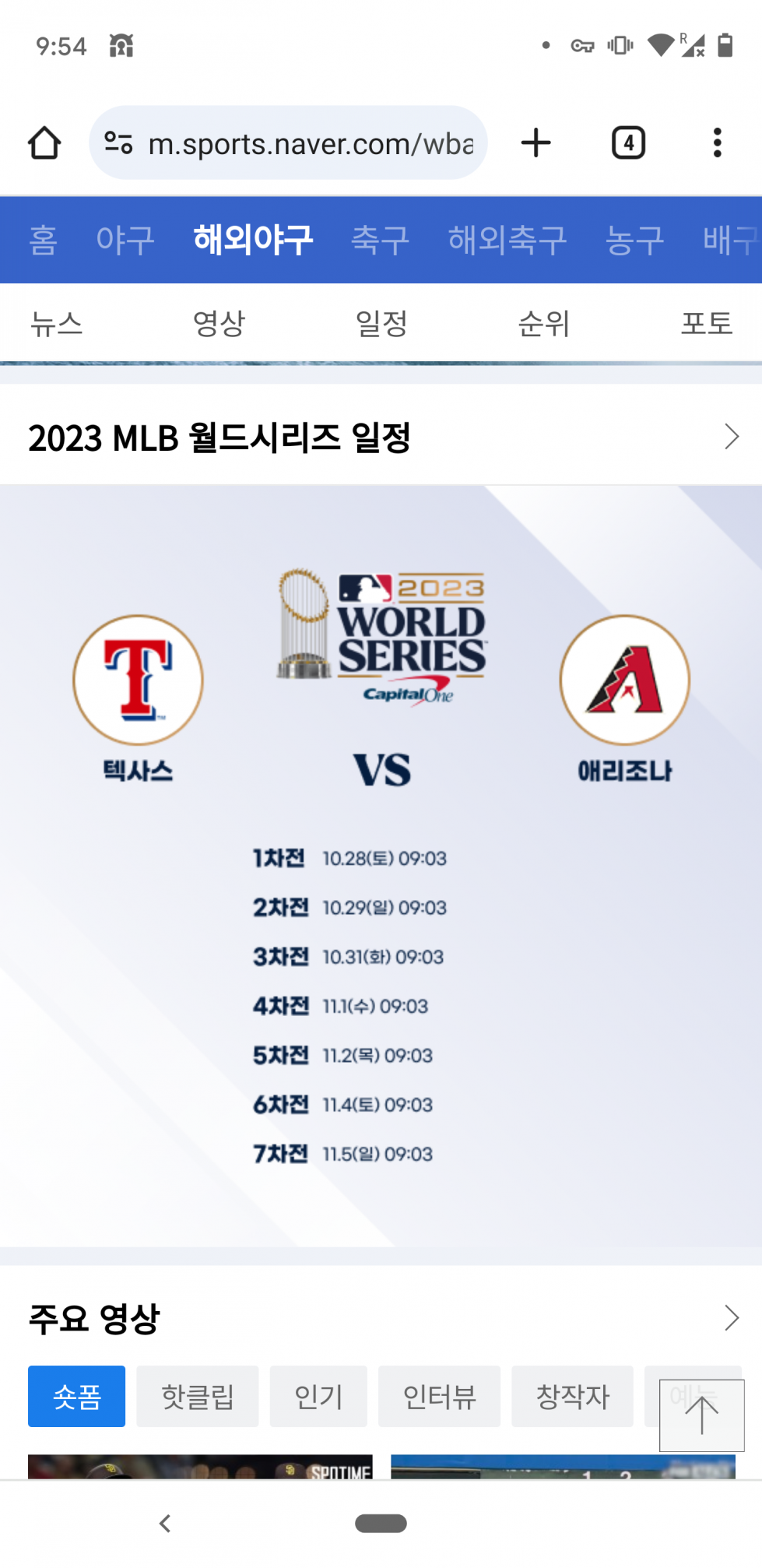Switch to the 야구 tab
The height and width of the screenshot is (1568, 762).
pos(125,240)
